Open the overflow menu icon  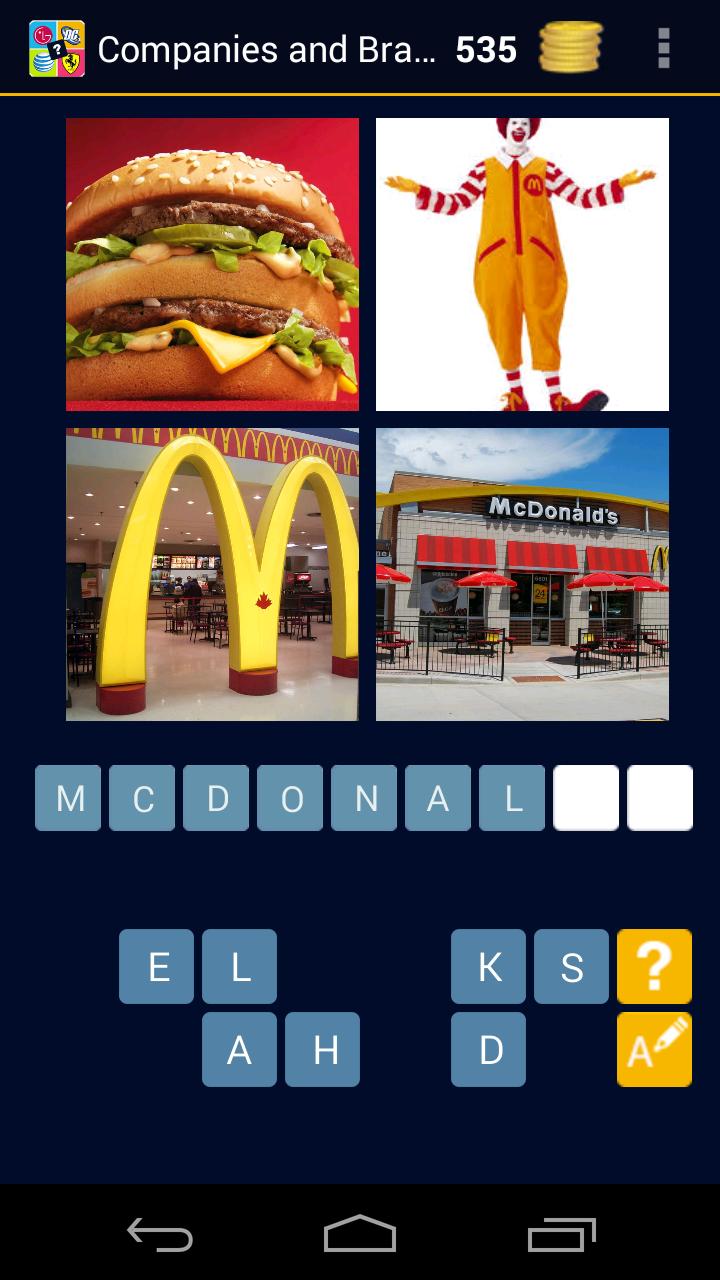[663, 48]
